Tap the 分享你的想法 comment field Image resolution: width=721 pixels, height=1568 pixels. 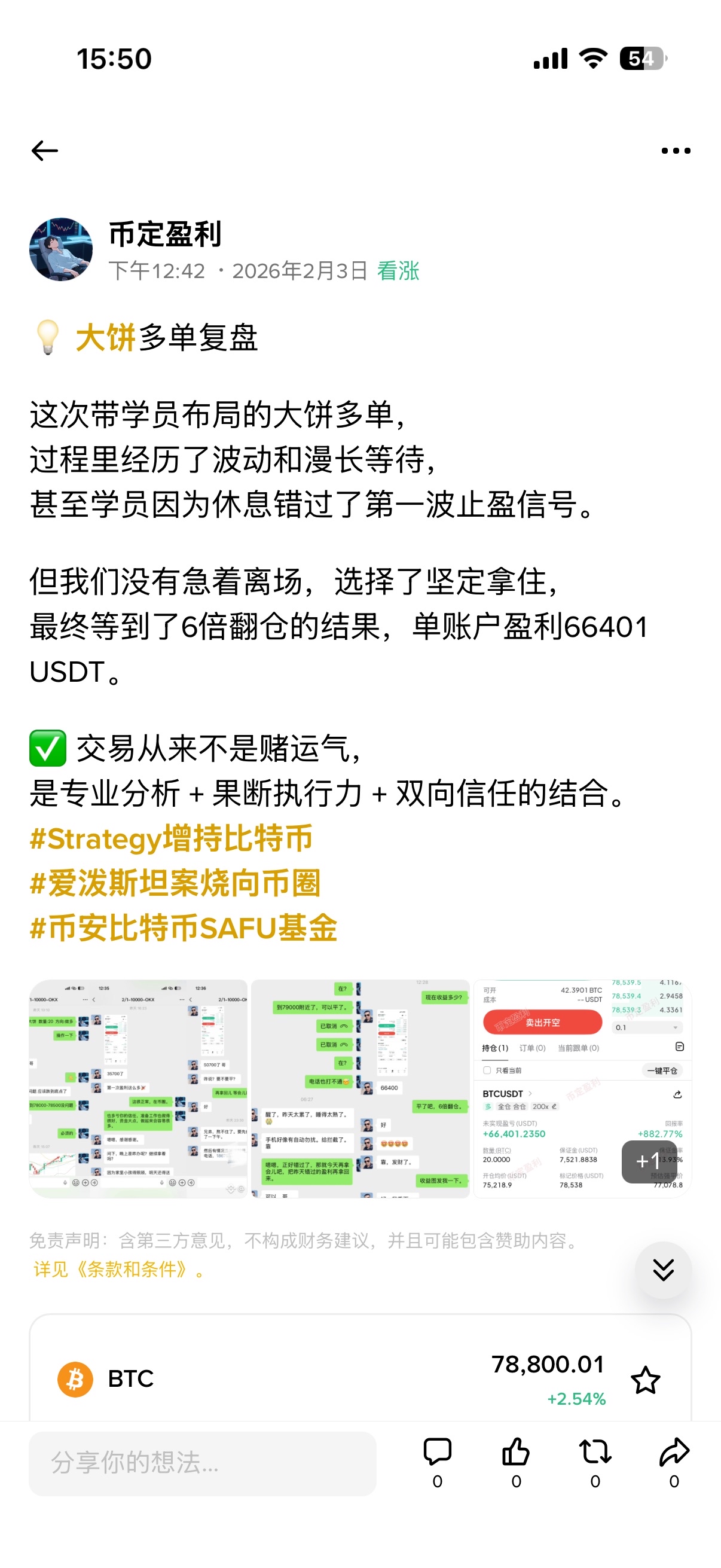click(202, 1463)
